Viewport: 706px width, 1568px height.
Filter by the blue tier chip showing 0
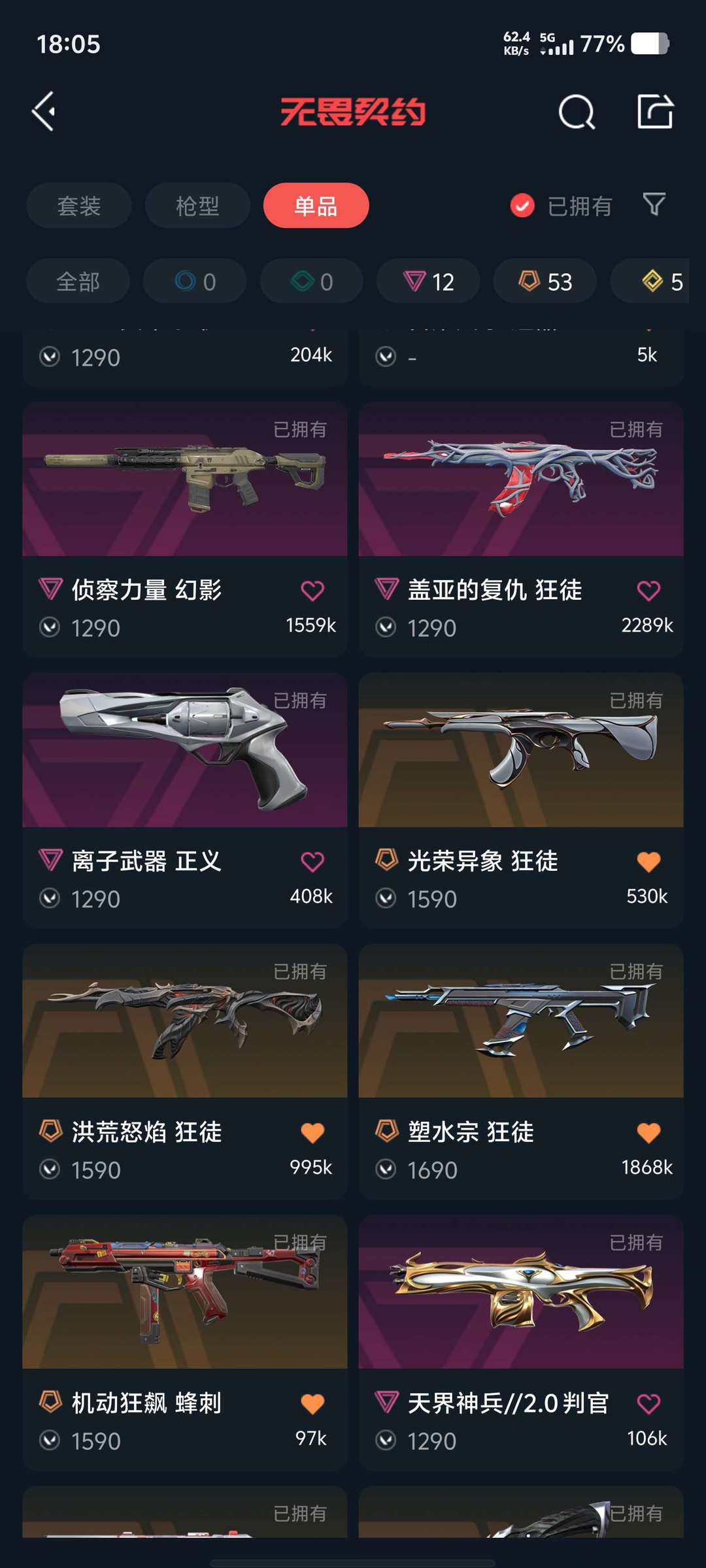pos(195,282)
